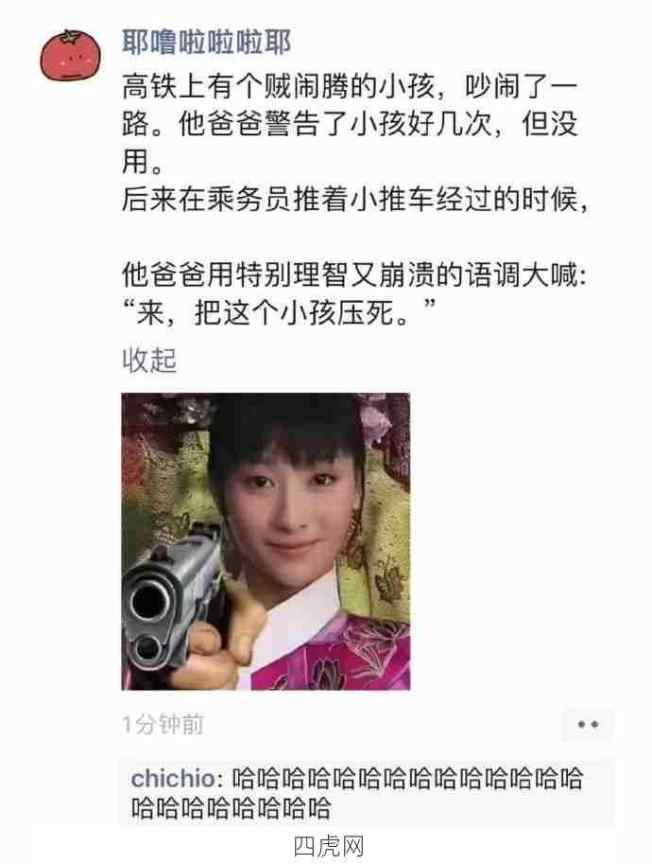This screenshot has height=864, width=652.
Task: Open the tomato avatar's profile
Action: 72,55
